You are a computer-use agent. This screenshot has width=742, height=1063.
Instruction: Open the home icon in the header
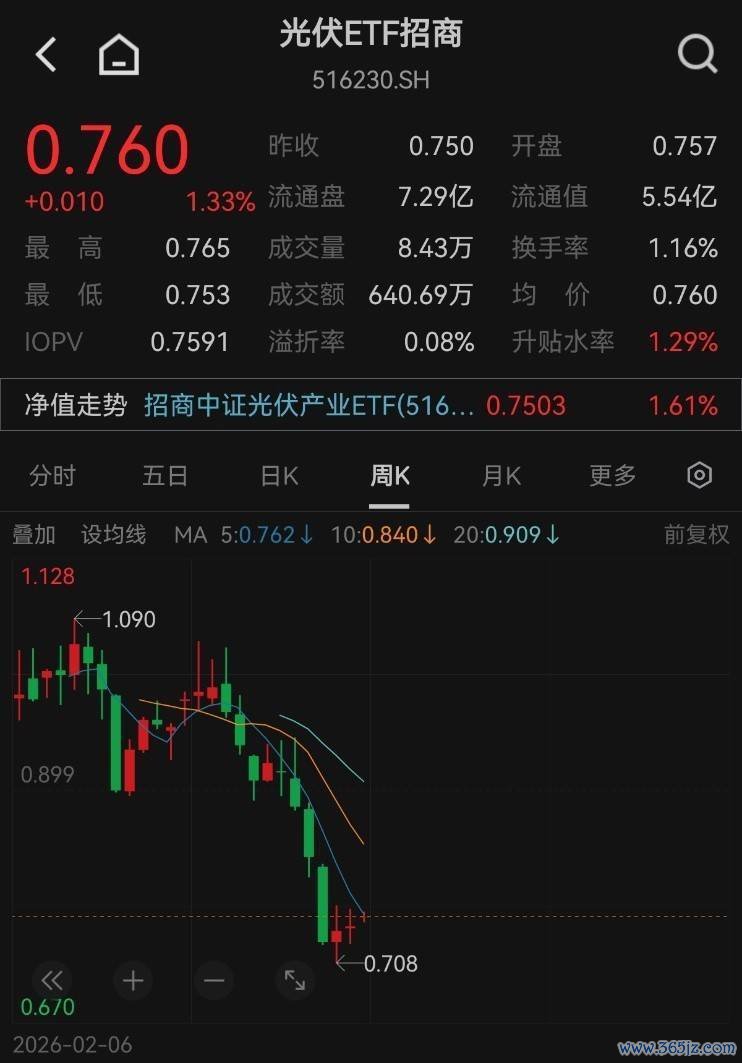click(x=119, y=54)
